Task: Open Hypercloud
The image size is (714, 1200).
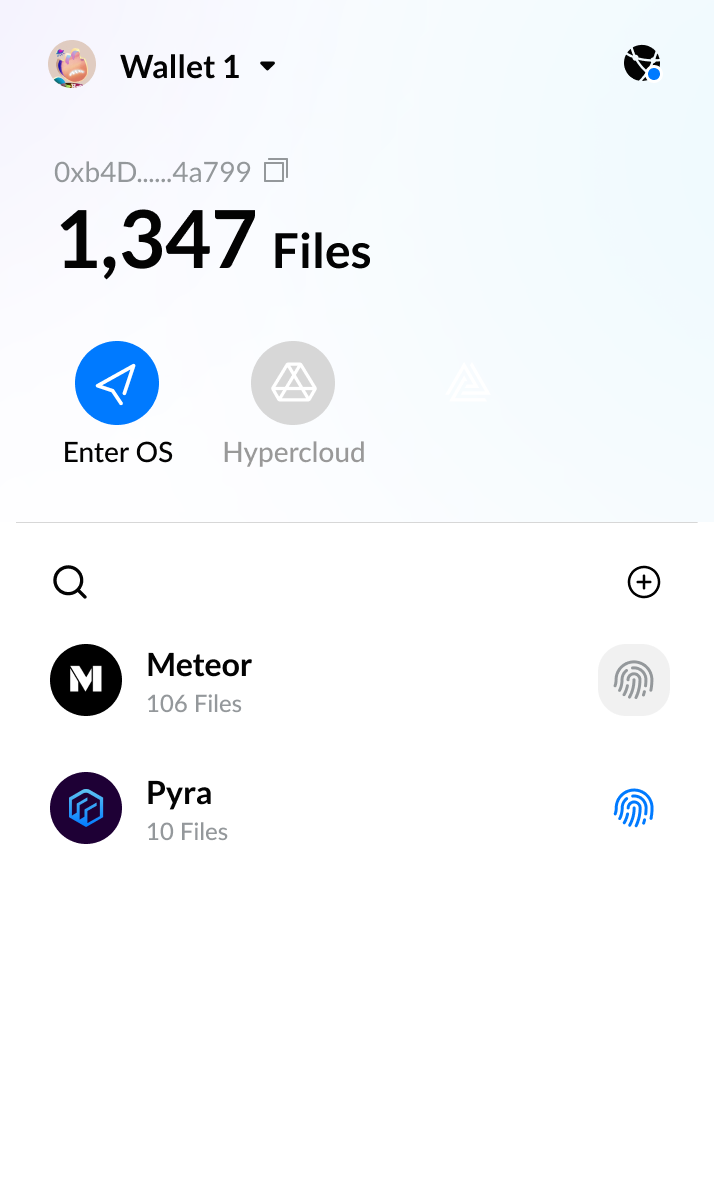Action: (293, 384)
